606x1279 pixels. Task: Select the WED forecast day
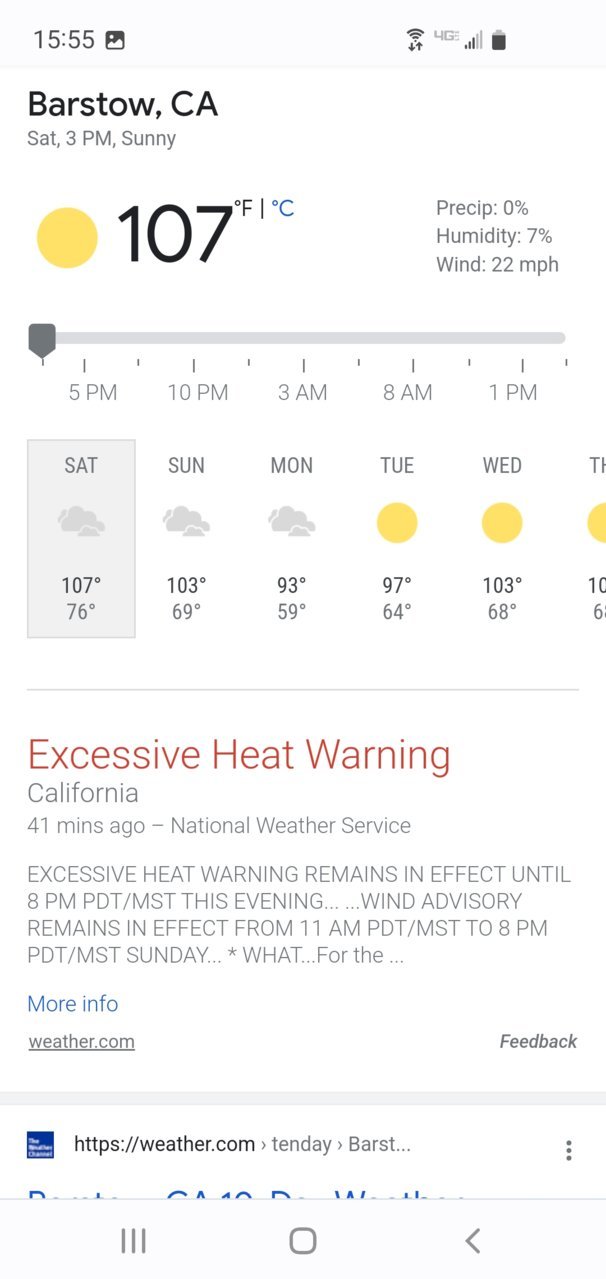tap(502, 539)
